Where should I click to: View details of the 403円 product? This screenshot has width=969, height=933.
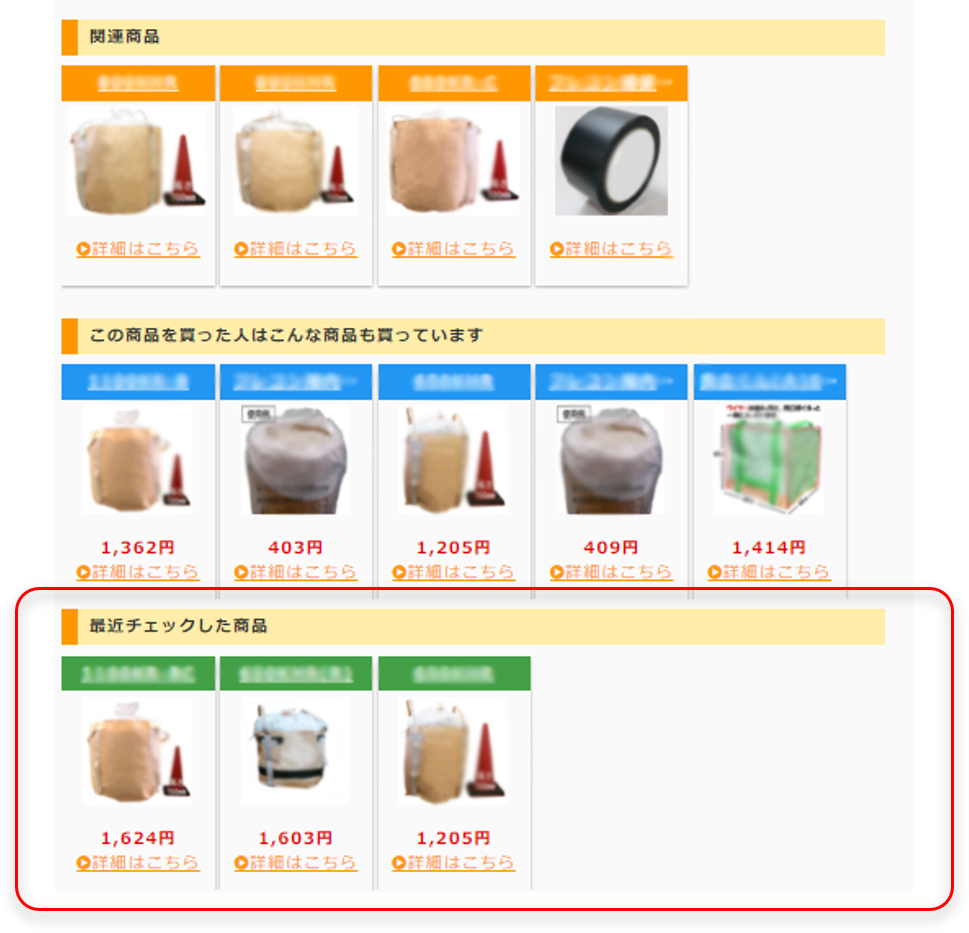(295, 573)
